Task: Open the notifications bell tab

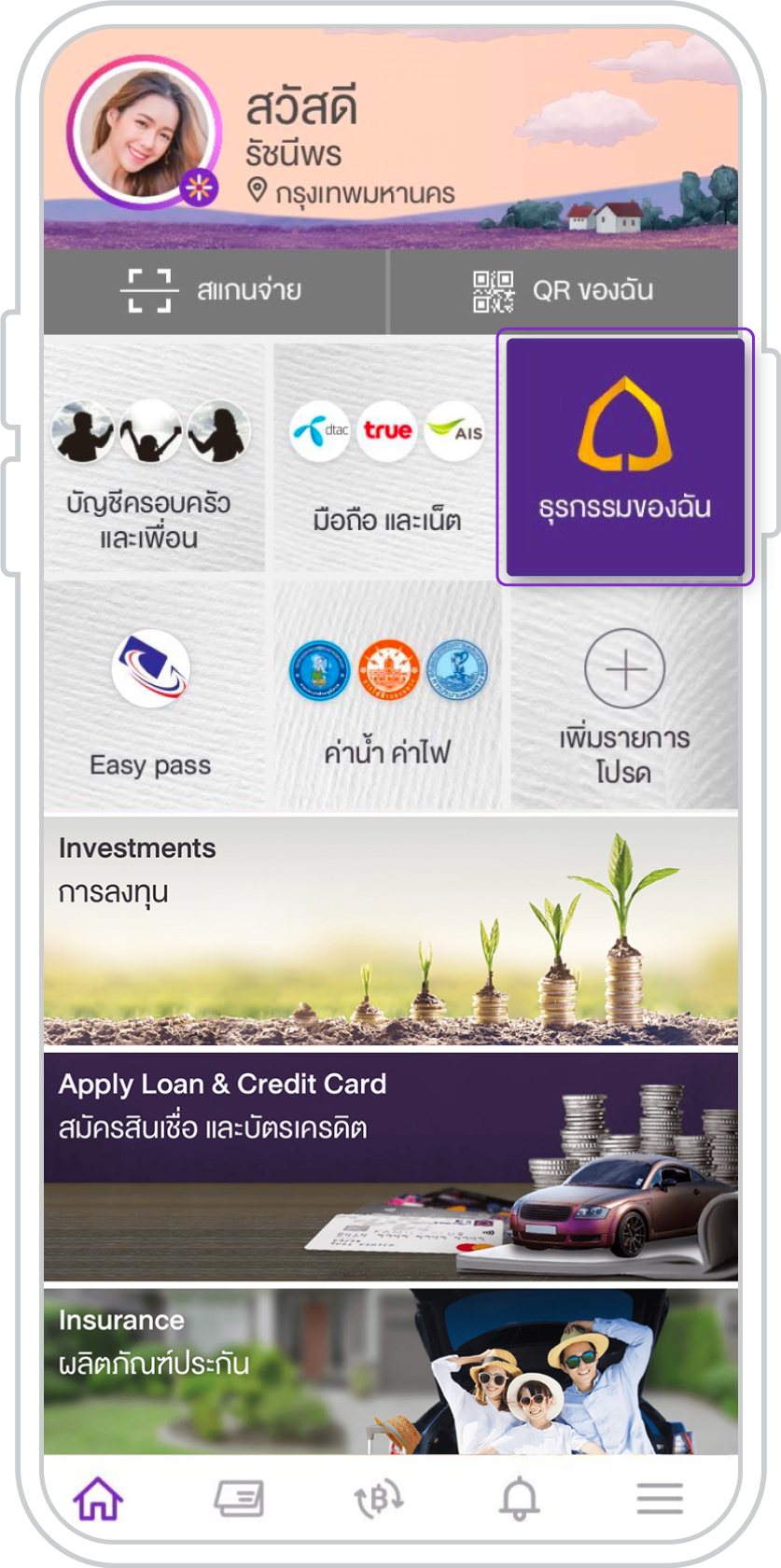Action: tap(519, 1500)
